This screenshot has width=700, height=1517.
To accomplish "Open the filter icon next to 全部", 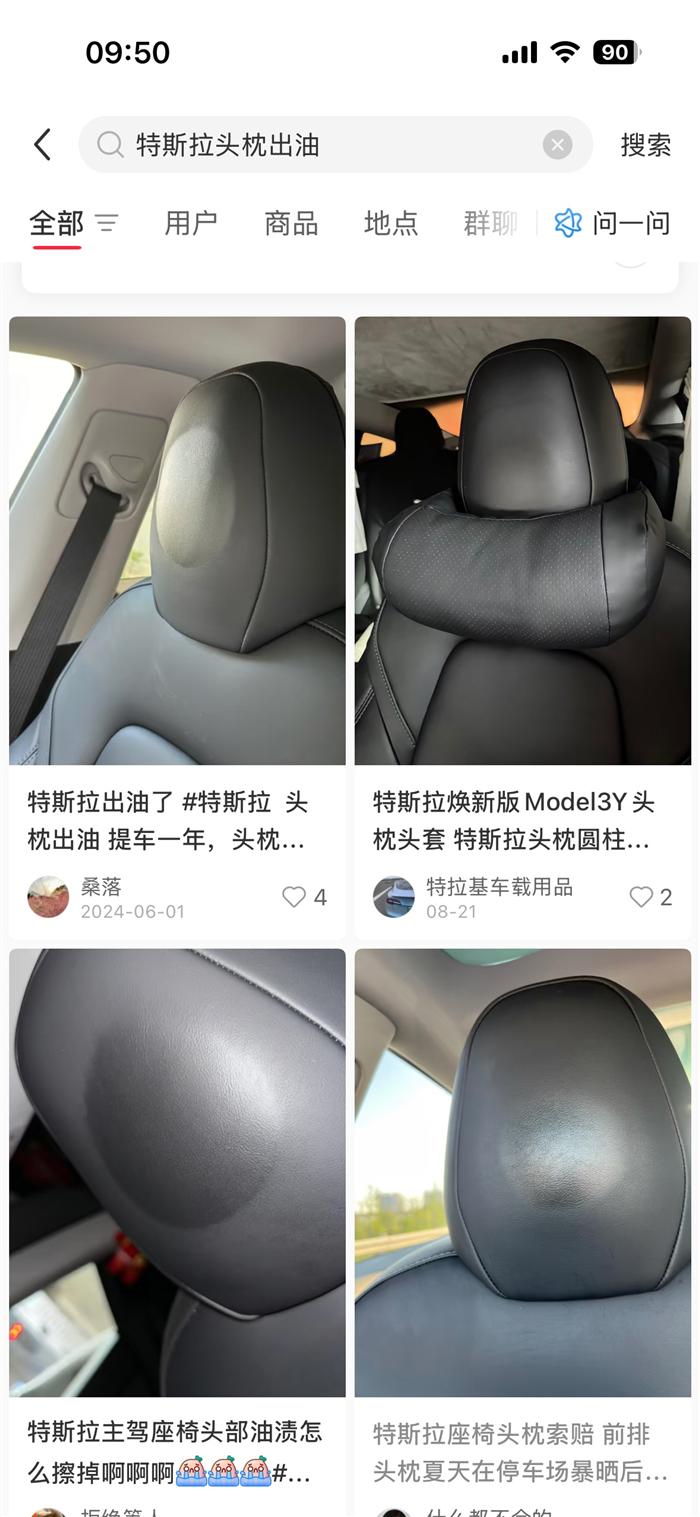I will 107,223.
